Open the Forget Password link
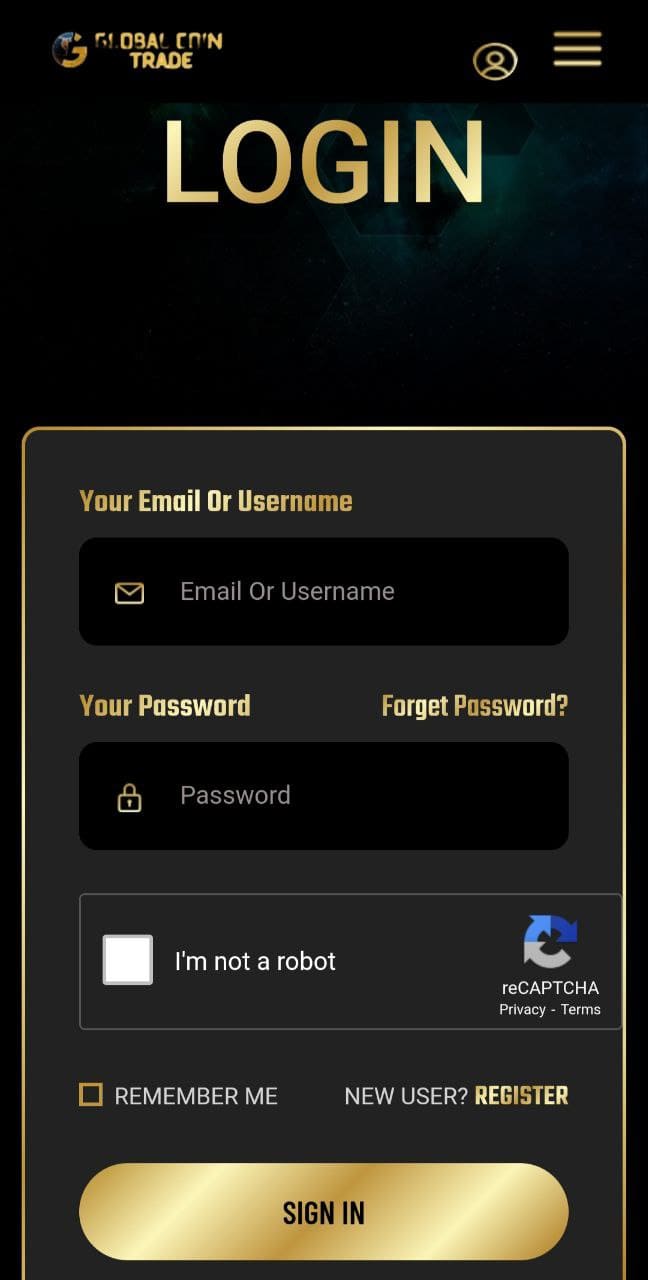 click(x=474, y=706)
